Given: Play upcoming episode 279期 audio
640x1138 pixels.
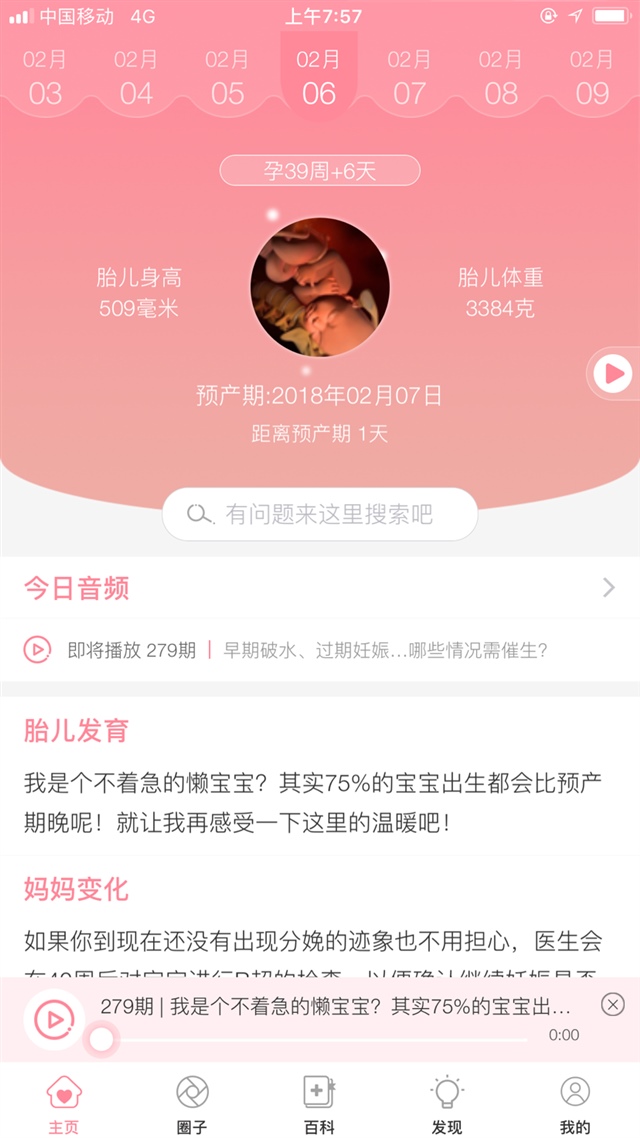Looking at the screenshot, I should pyautogui.click(x=37, y=650).
